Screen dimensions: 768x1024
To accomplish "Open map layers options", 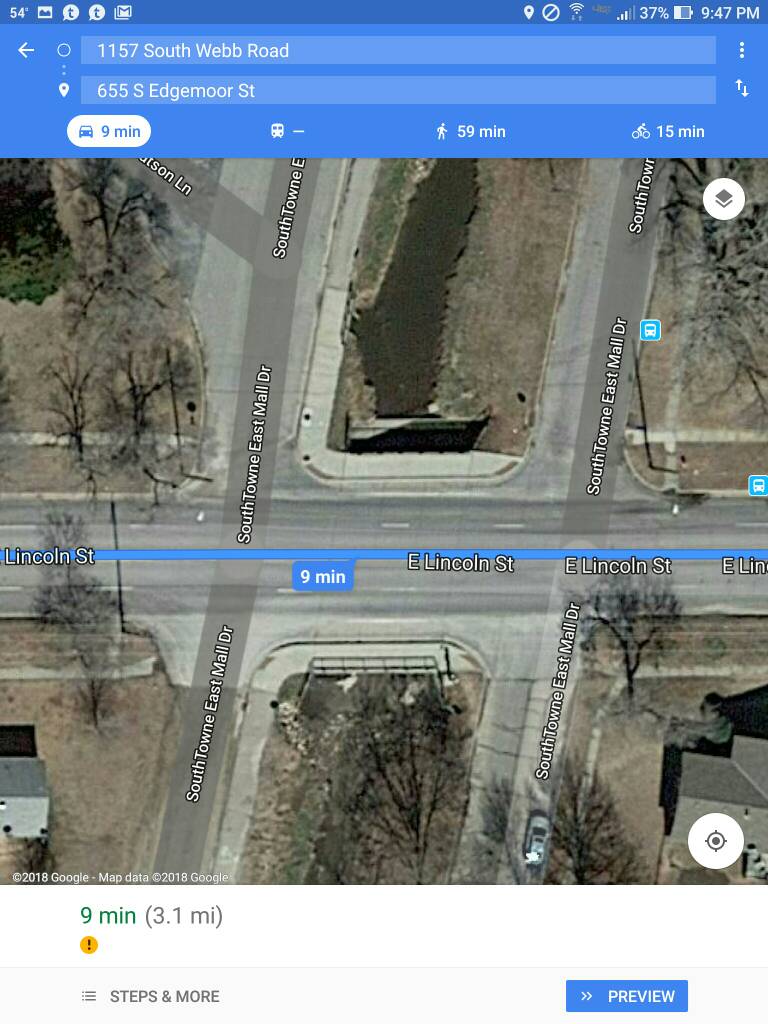I will click(723, 199).
